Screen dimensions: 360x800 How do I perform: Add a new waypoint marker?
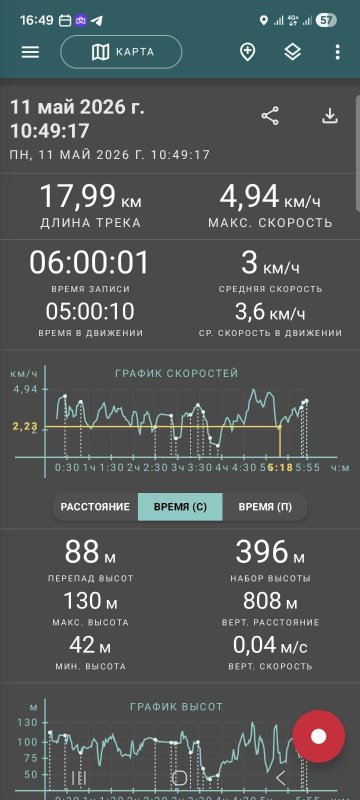click(x=247, y=52)
